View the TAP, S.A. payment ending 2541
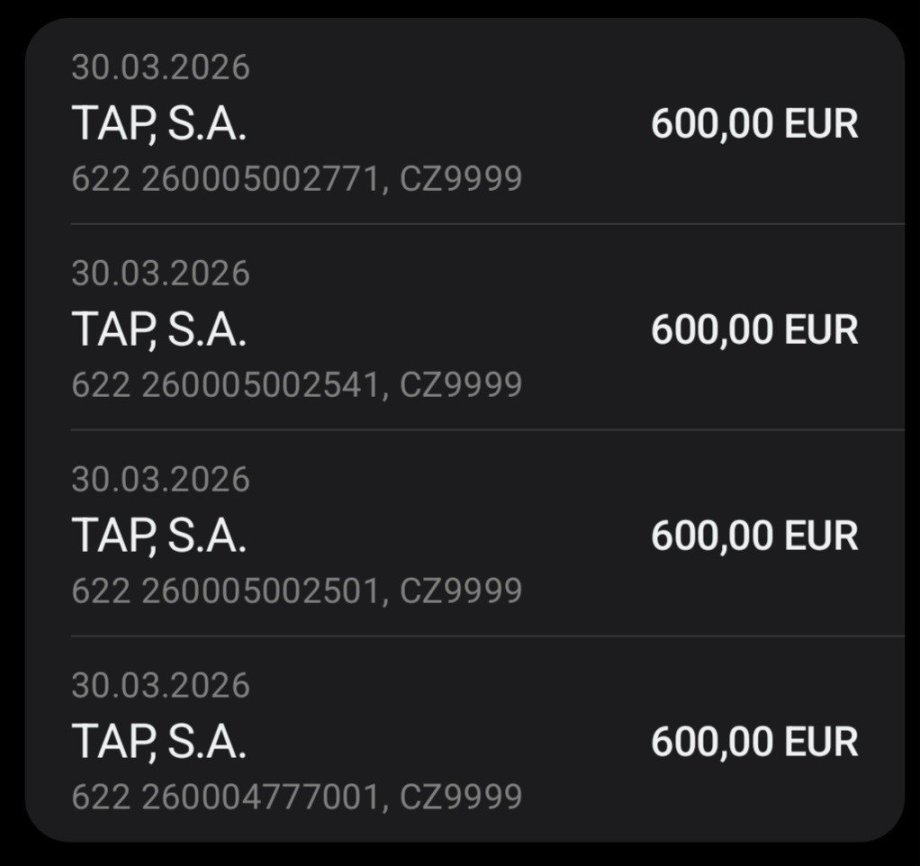 pyautogui.click(x=465, y=329)
